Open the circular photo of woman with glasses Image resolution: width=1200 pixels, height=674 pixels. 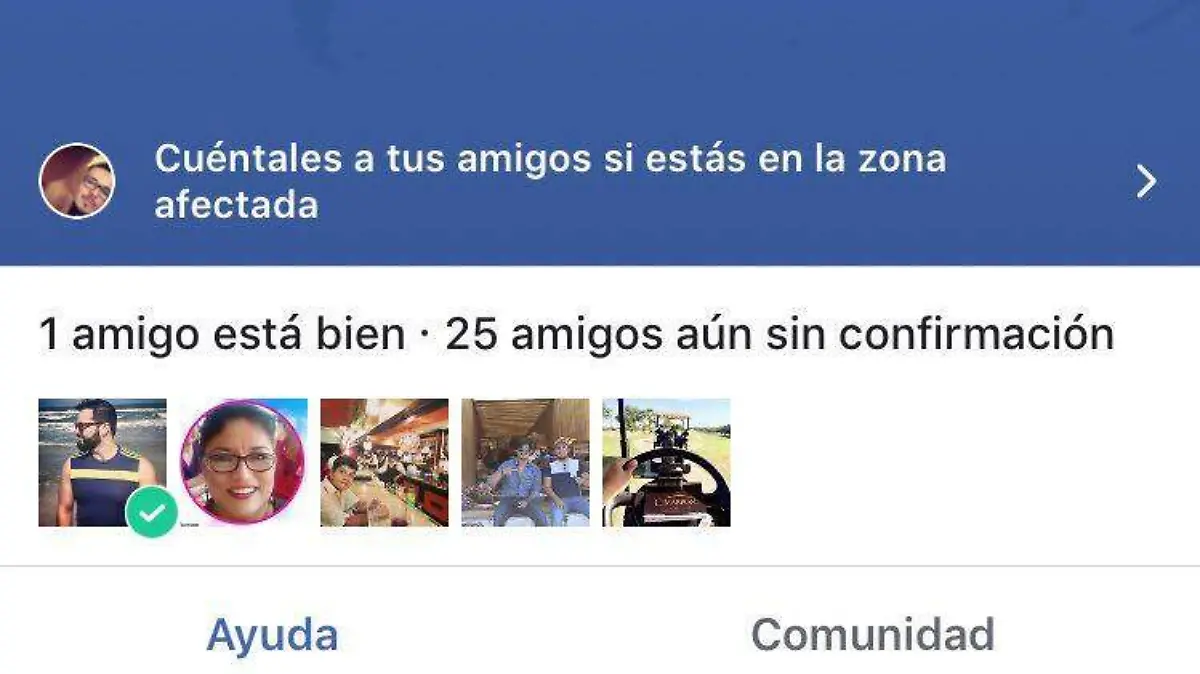(243, 462)
